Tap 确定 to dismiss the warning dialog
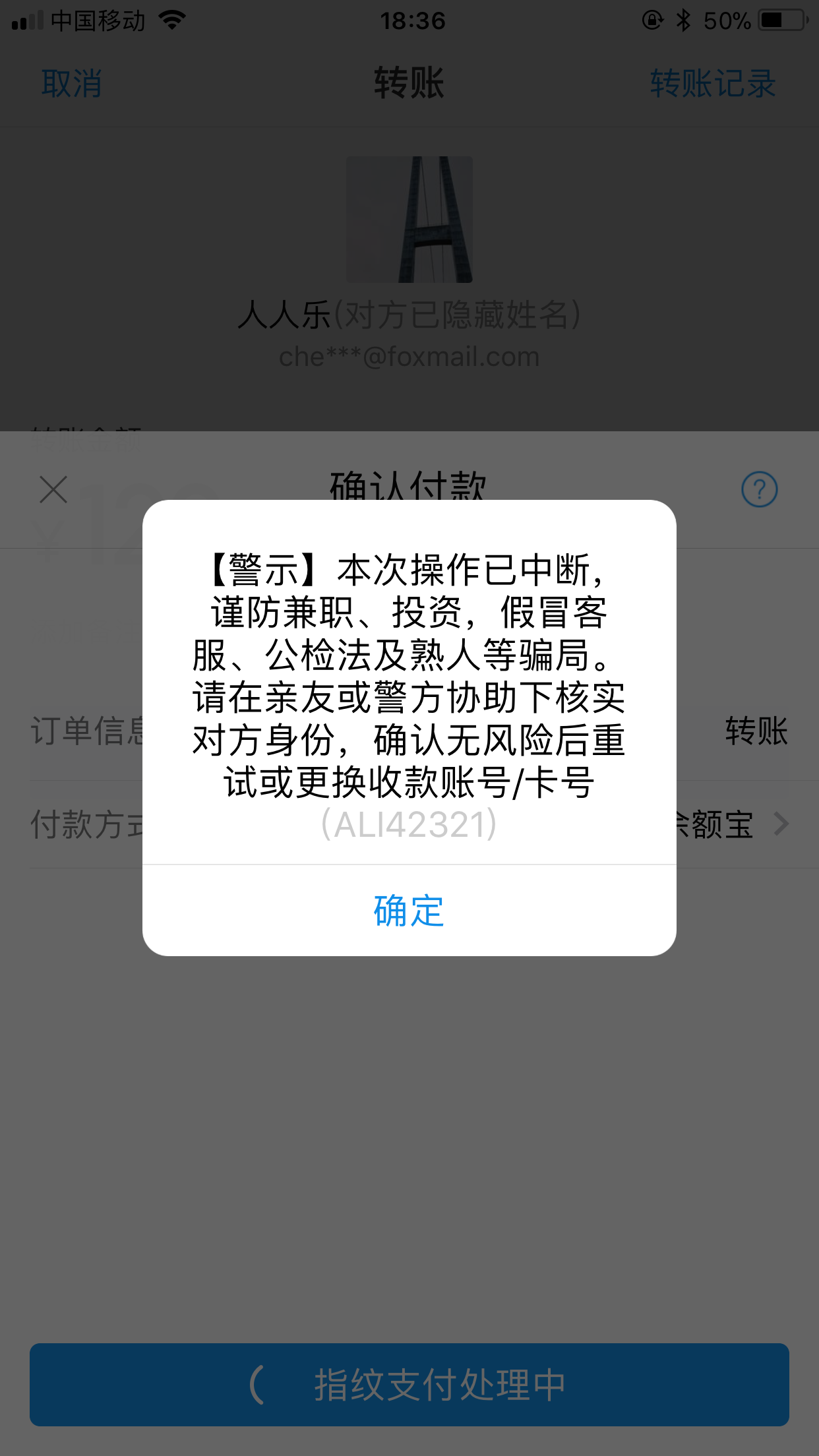This screenshot has width=819, height=1456. pos(409,911)
